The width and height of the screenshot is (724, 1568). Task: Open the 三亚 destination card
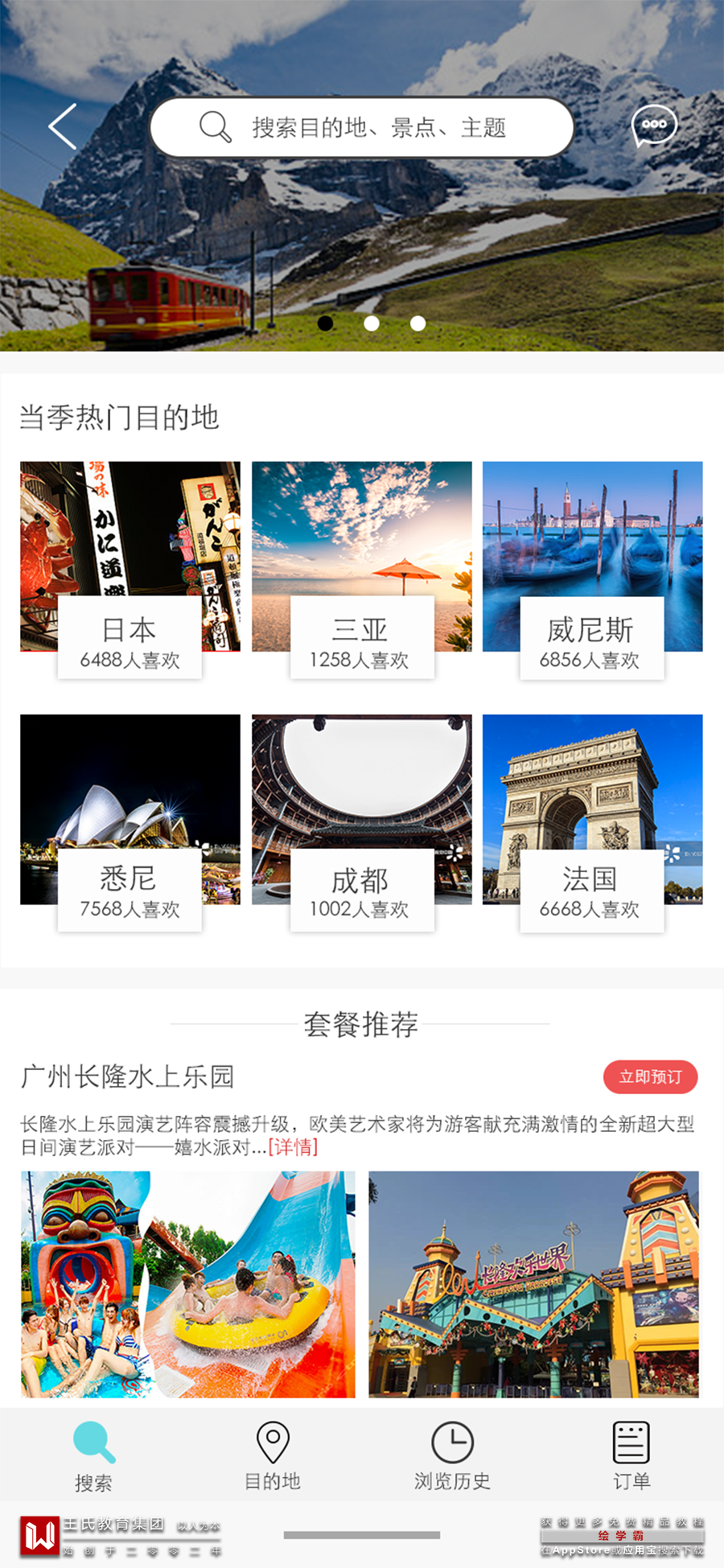pos(361,570)
